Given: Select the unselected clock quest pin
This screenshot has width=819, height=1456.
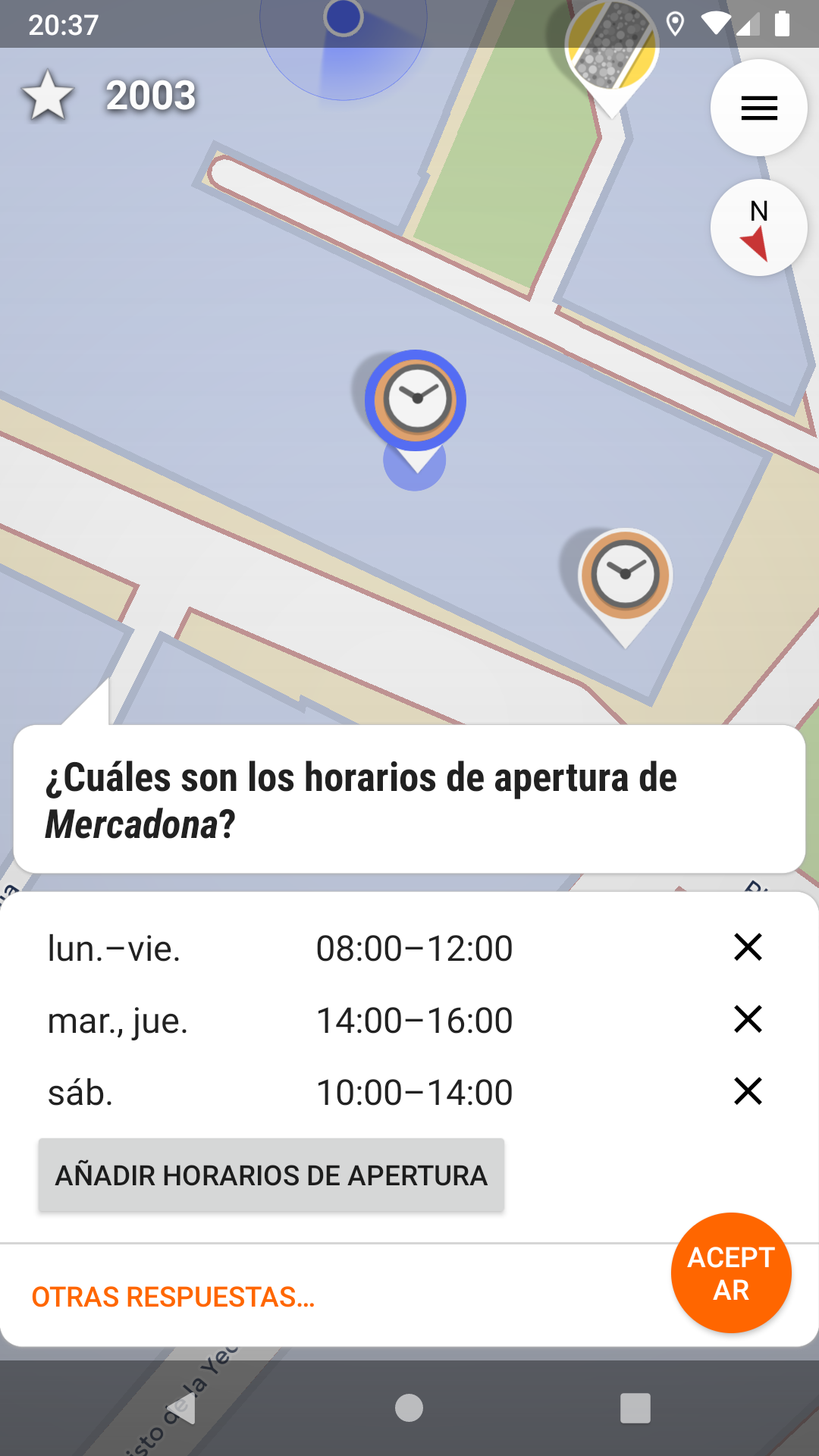Looking at the screenshot, I should (625, 574).
